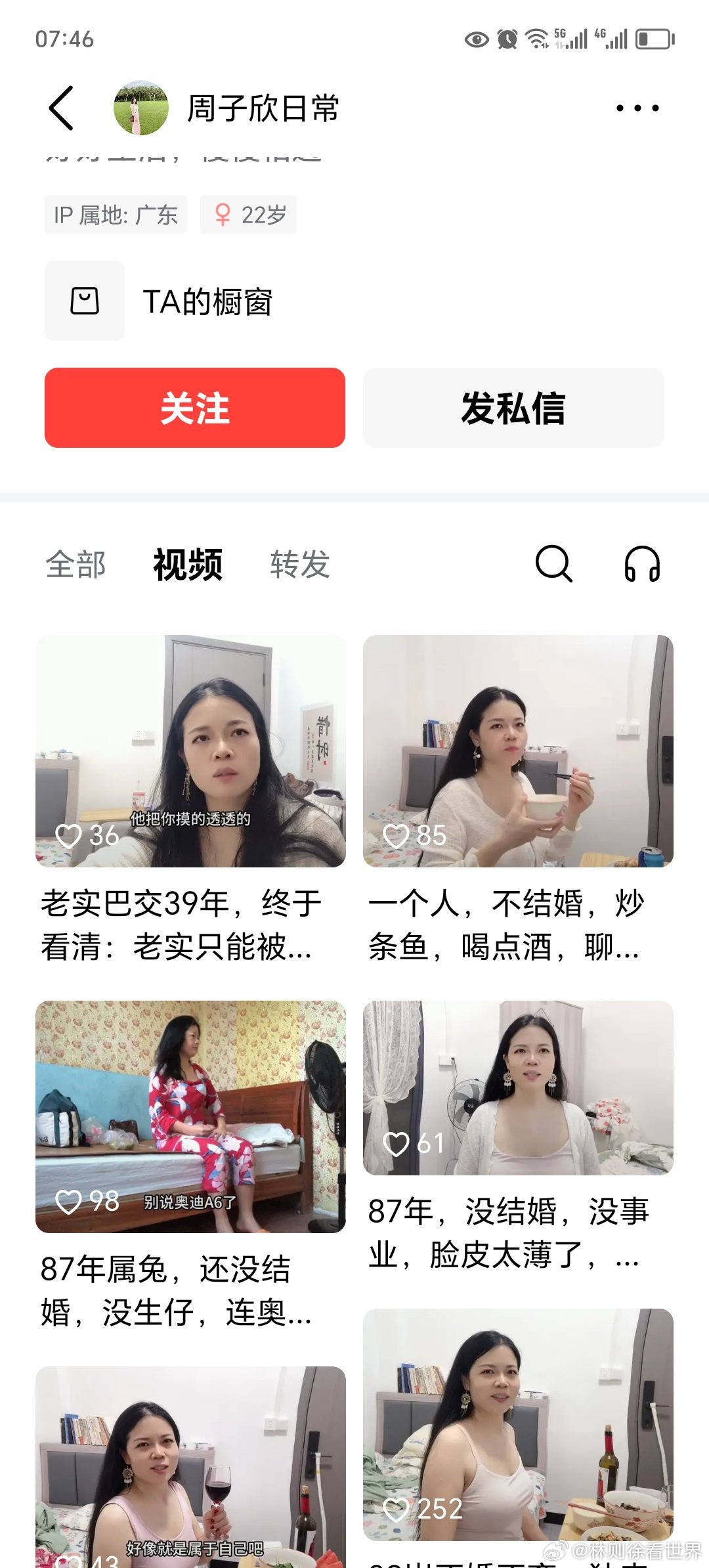The image size is (709, 1568).
Task: Send a private message via 发私信
Action: tap(513, 408)
